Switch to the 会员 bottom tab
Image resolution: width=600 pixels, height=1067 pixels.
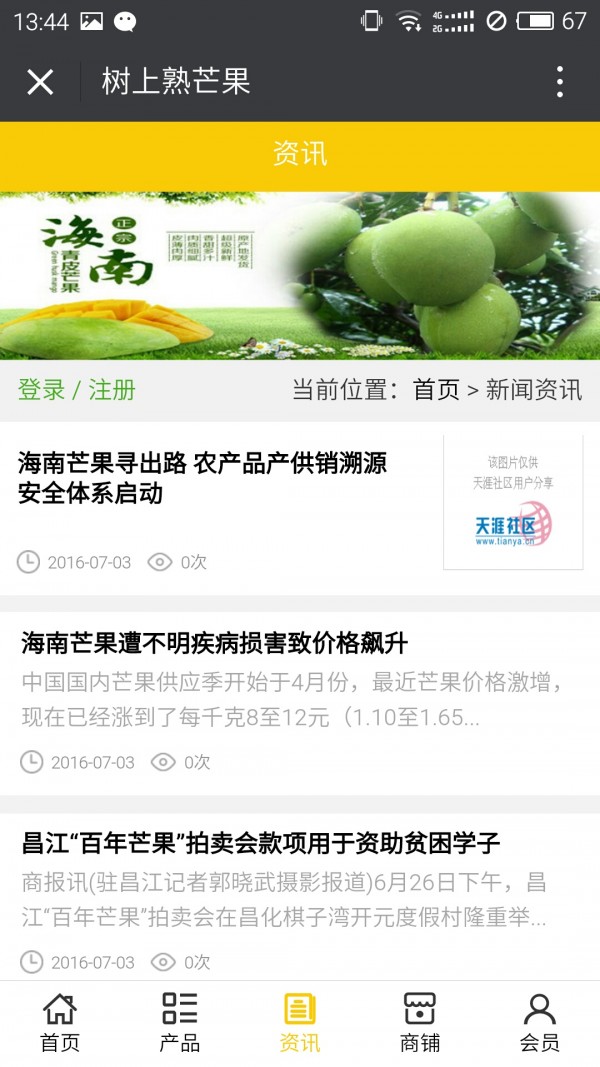coord(539,1023)
